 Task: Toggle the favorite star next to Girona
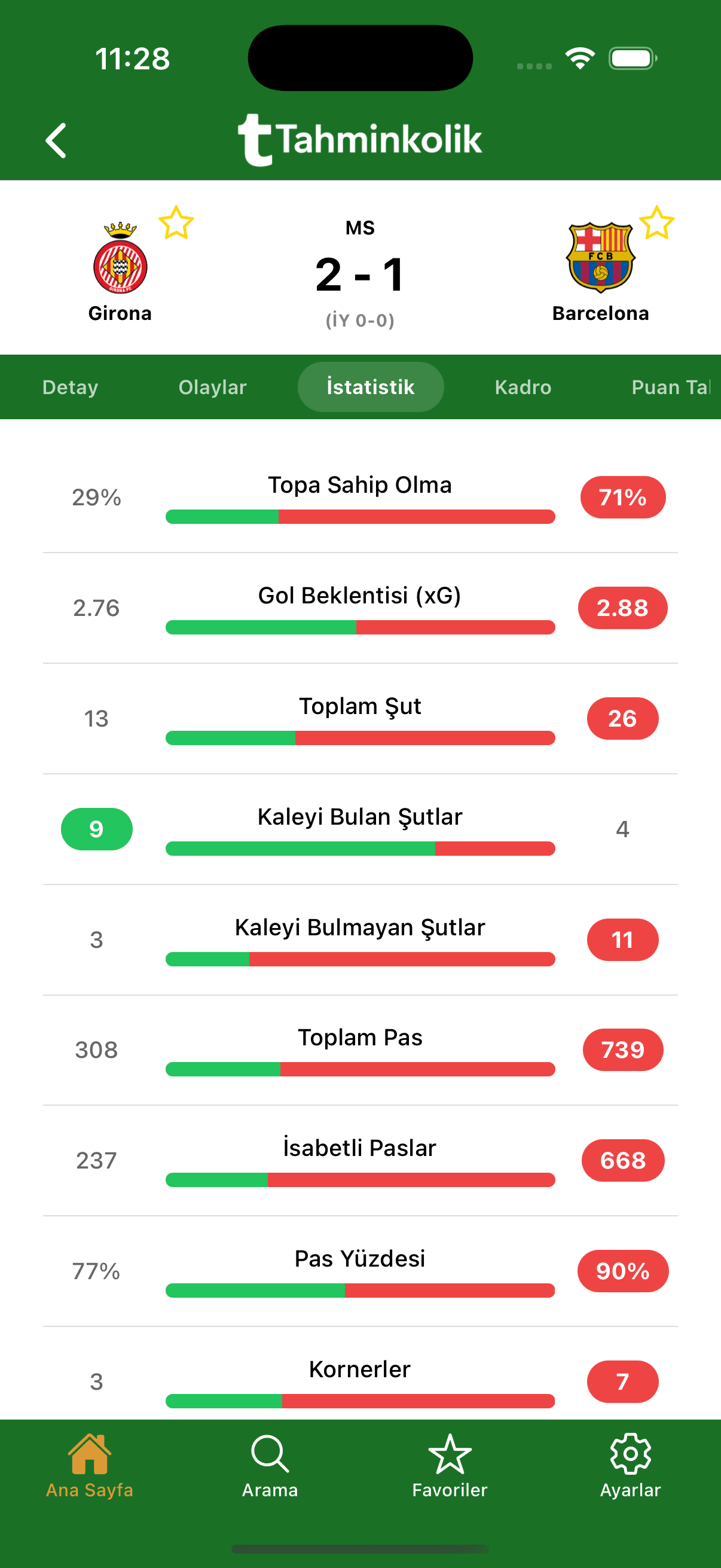[177, 224]
